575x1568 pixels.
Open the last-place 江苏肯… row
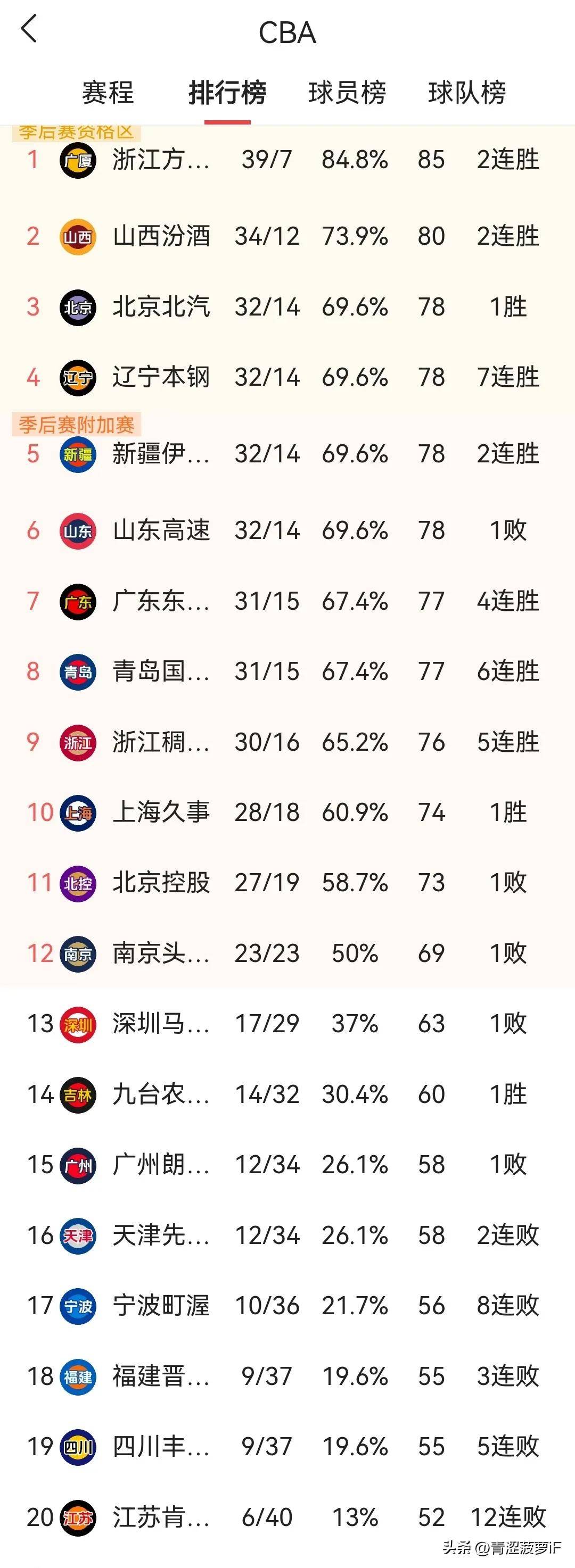tap(161, 1517)
